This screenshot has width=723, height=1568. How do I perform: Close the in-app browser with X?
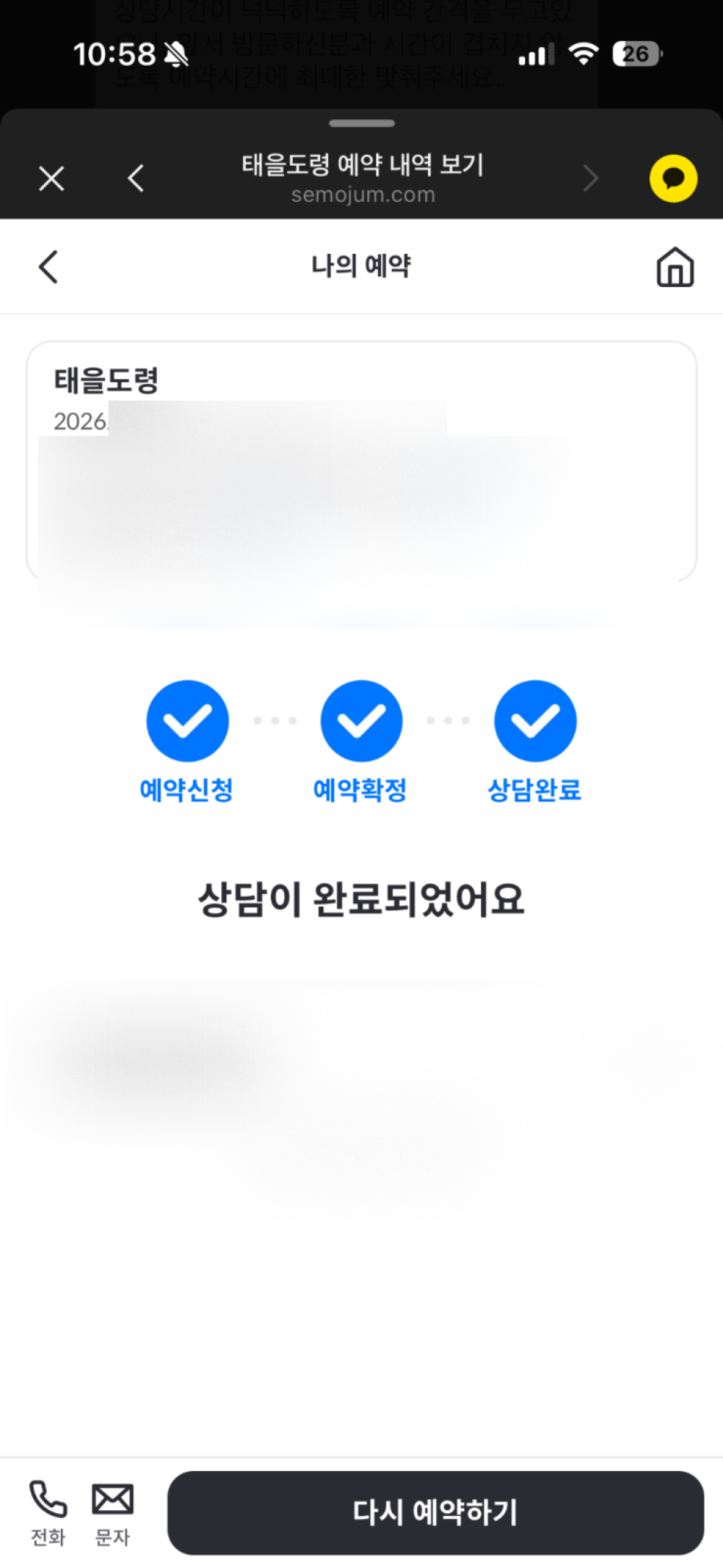click(x=51, y=178)
